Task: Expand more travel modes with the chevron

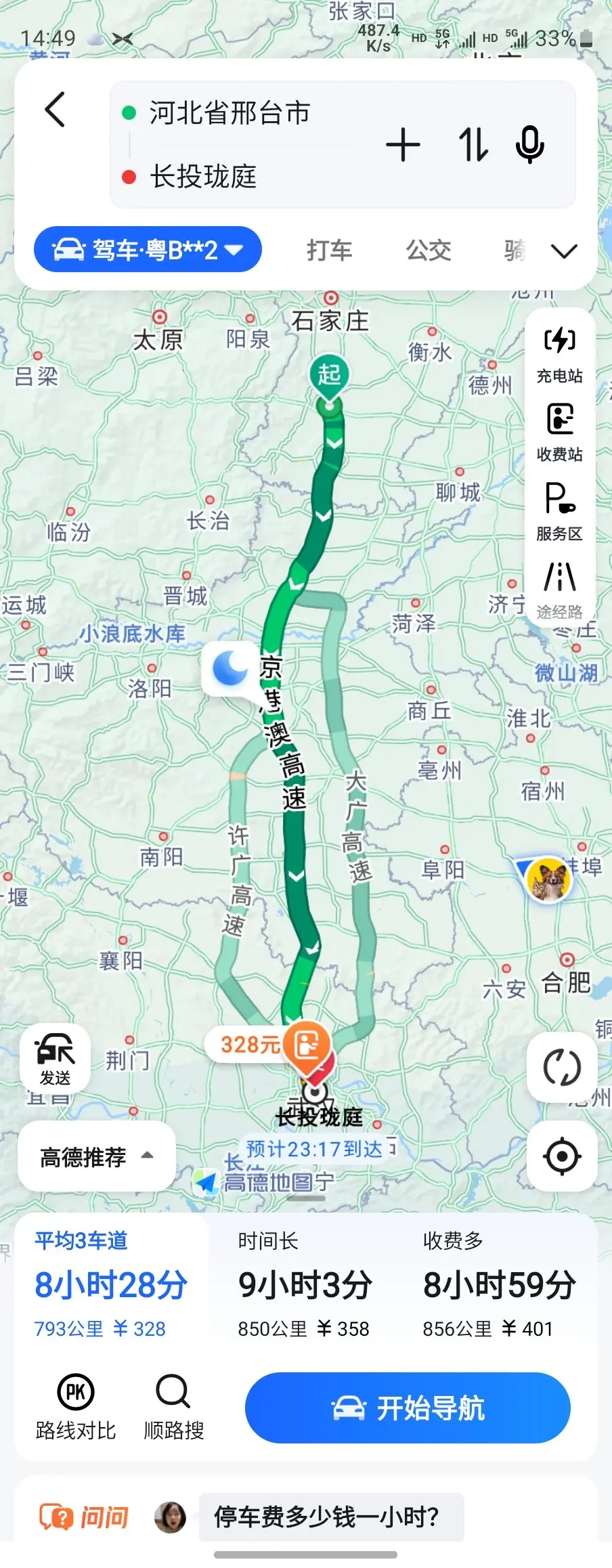Action: tap(564, 251)
